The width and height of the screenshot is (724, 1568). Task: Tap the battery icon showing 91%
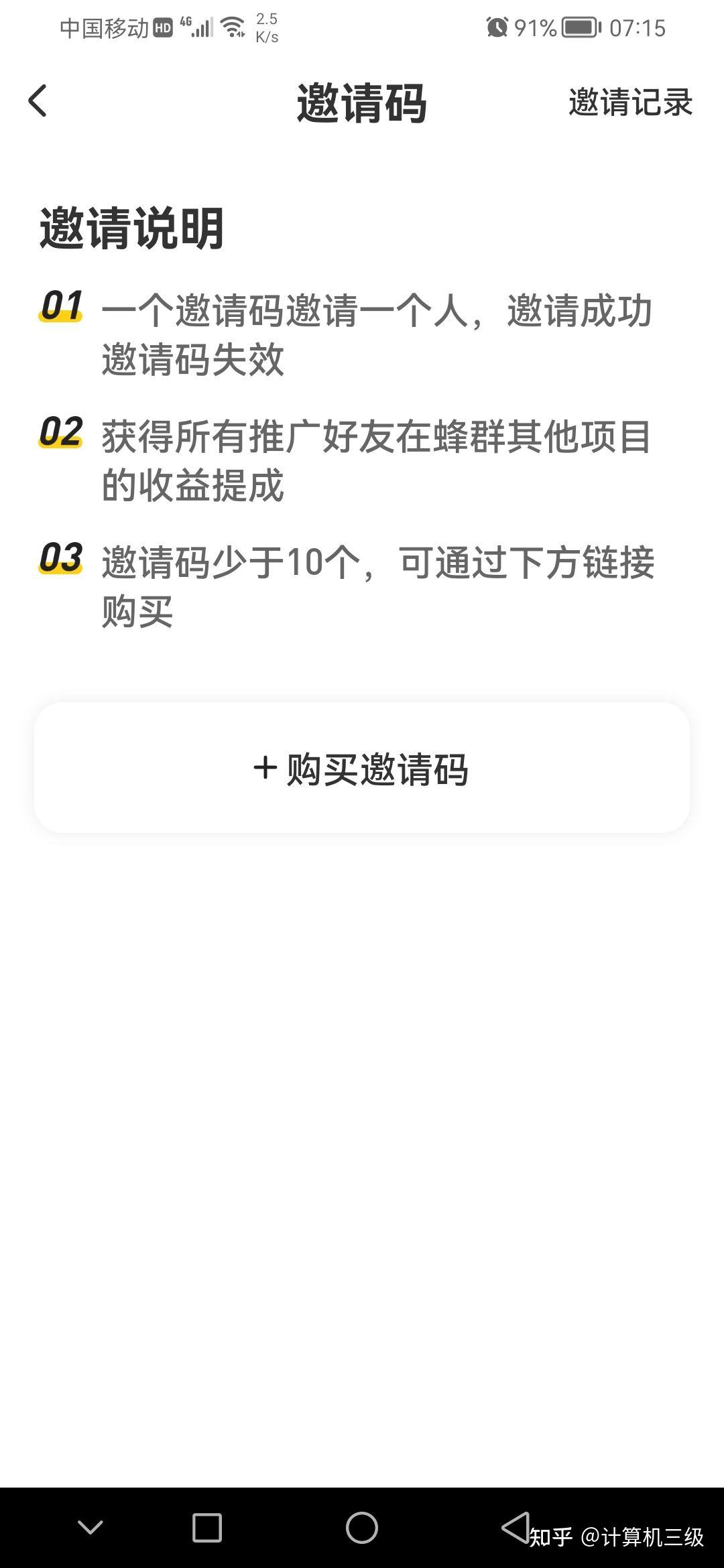581,28
